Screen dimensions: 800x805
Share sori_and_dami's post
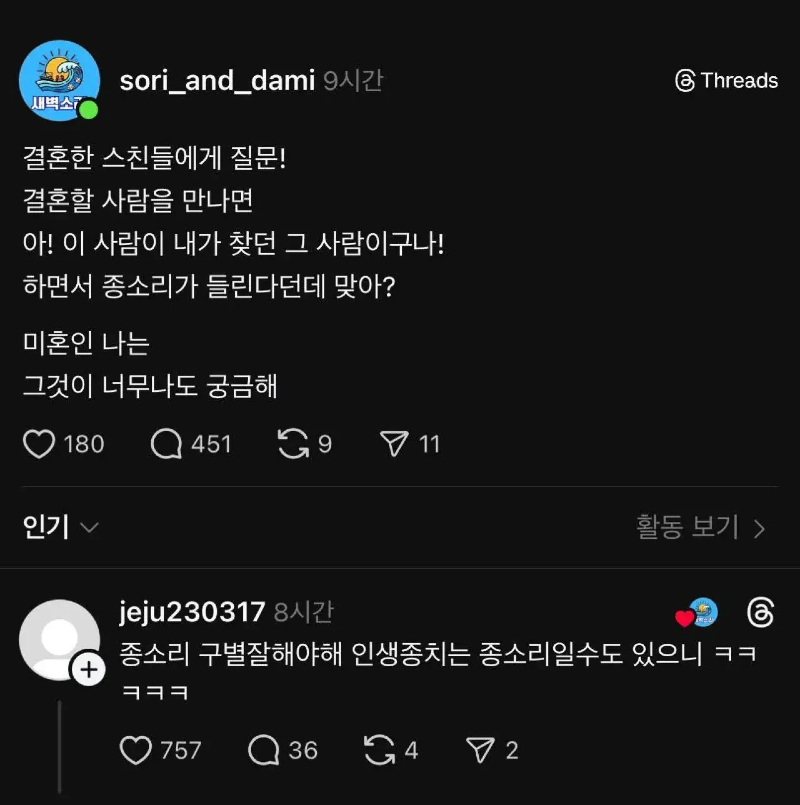pos(395,444)
